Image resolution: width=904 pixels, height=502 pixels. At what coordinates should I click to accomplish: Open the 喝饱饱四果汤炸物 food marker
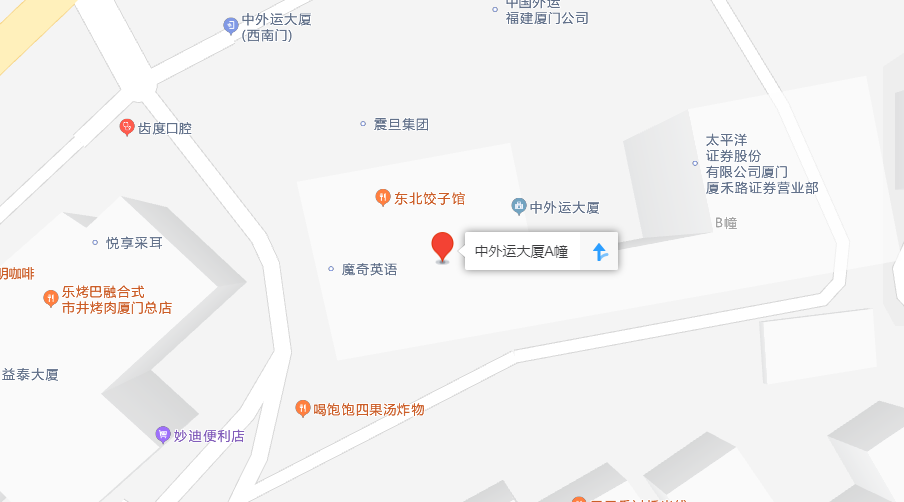303,408
